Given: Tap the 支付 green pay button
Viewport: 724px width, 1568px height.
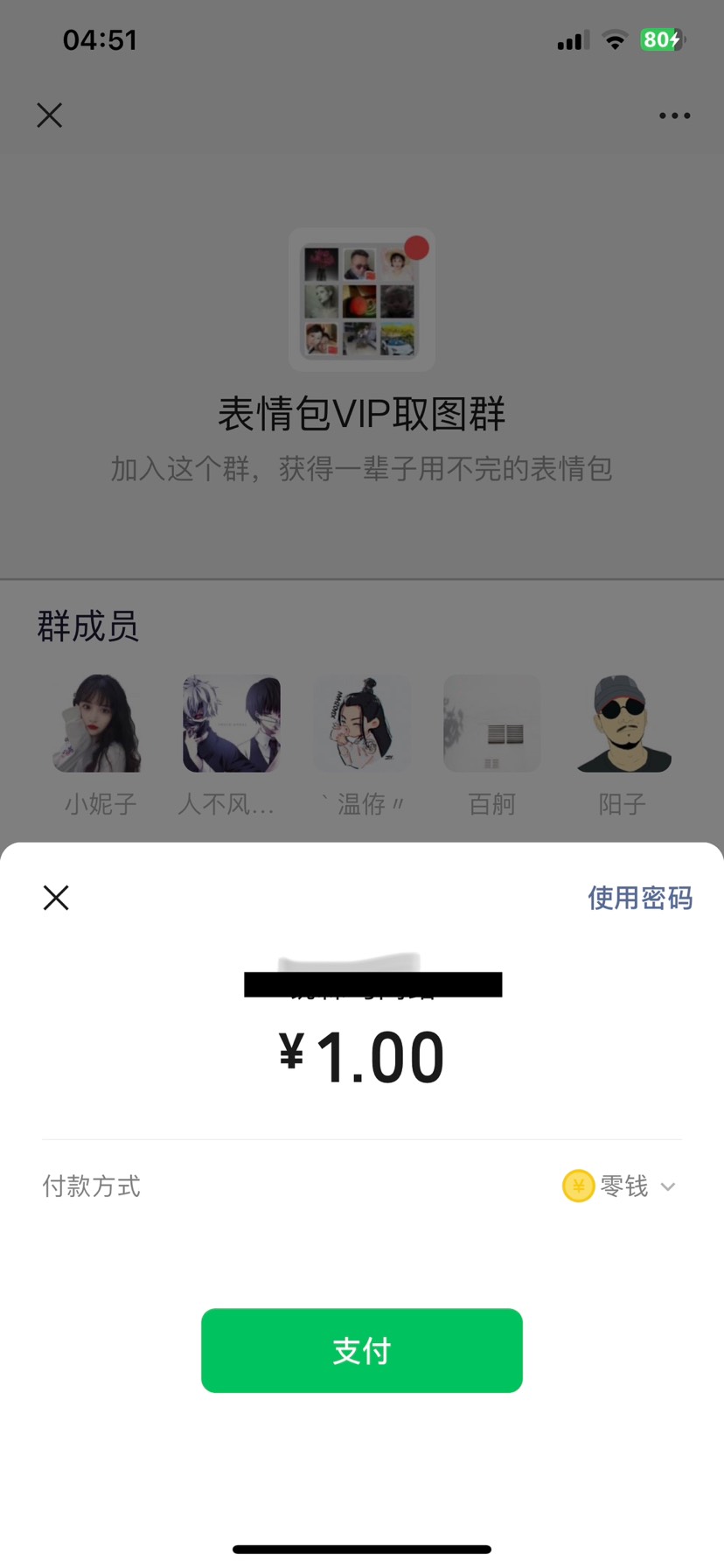Looking at the screenshot, I should tap(361, 1350).
